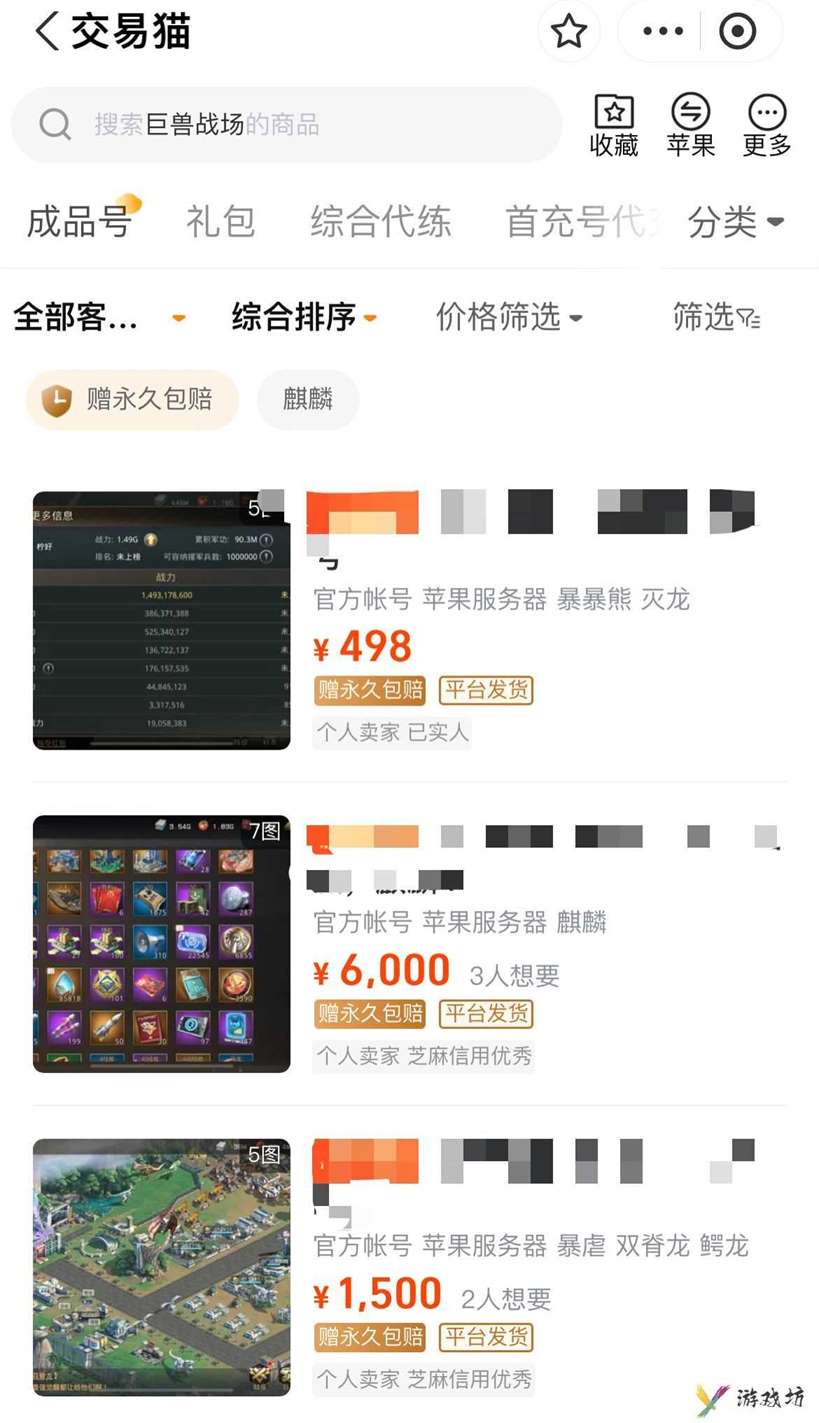Open the three-dot overflow menu
Viewport: 819px width, 1423px height.
(x=663, y=32)
